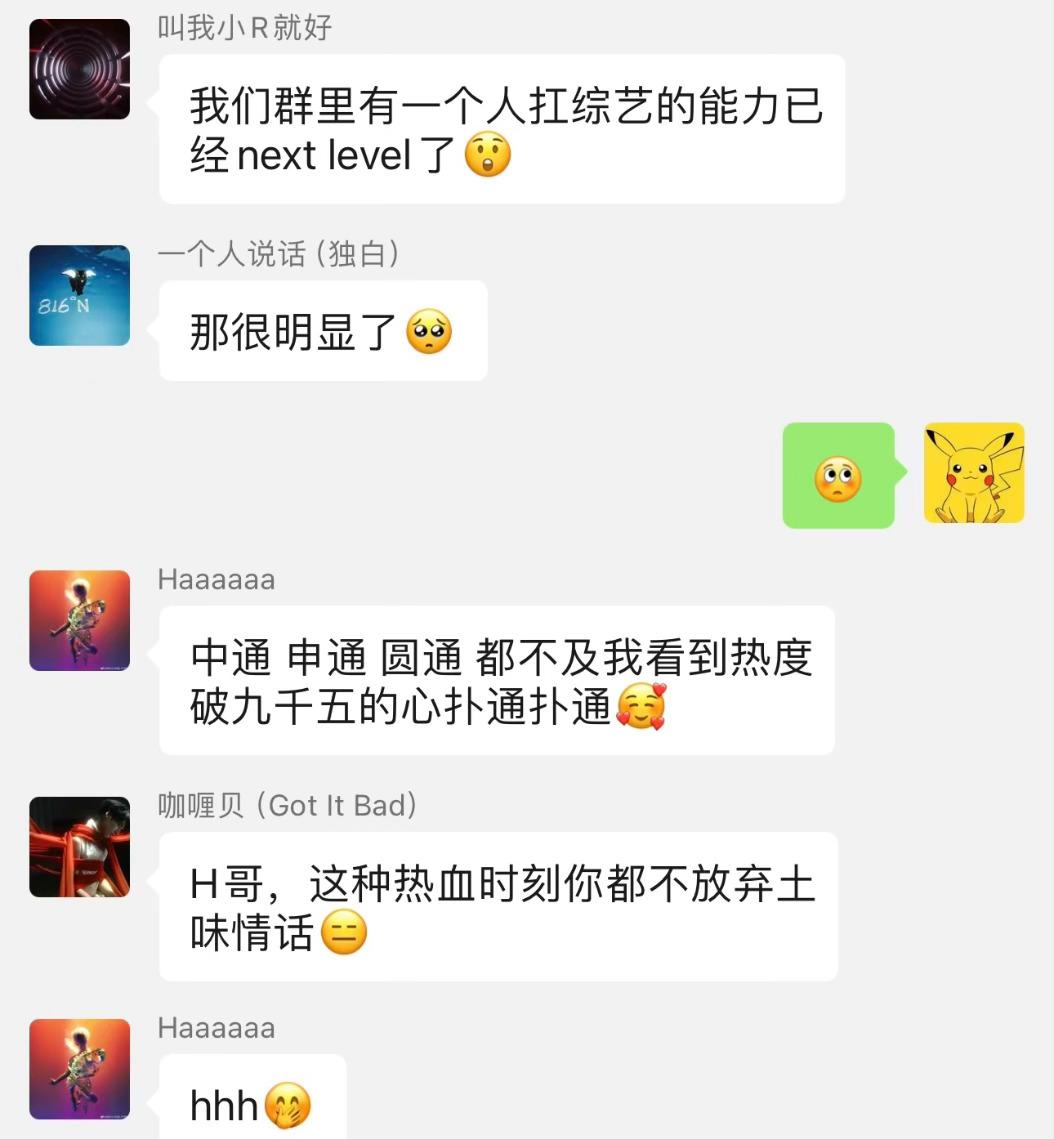
Task: Open 一个人说话 (独白) profile avatar
Action: [x=79, y=295]
